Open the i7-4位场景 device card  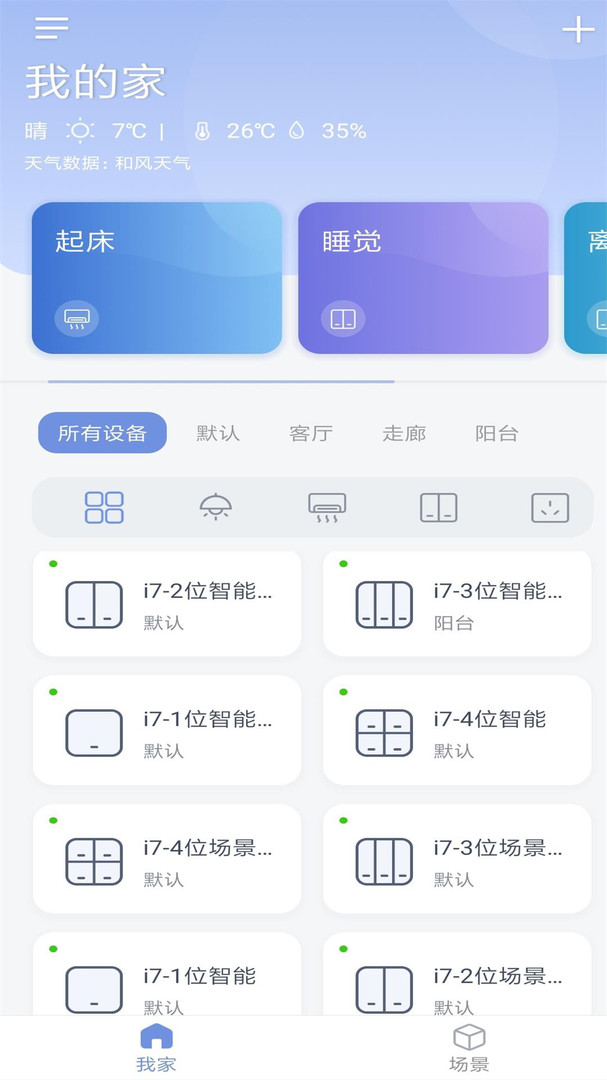pyautogui.click(x=167, y=860)
